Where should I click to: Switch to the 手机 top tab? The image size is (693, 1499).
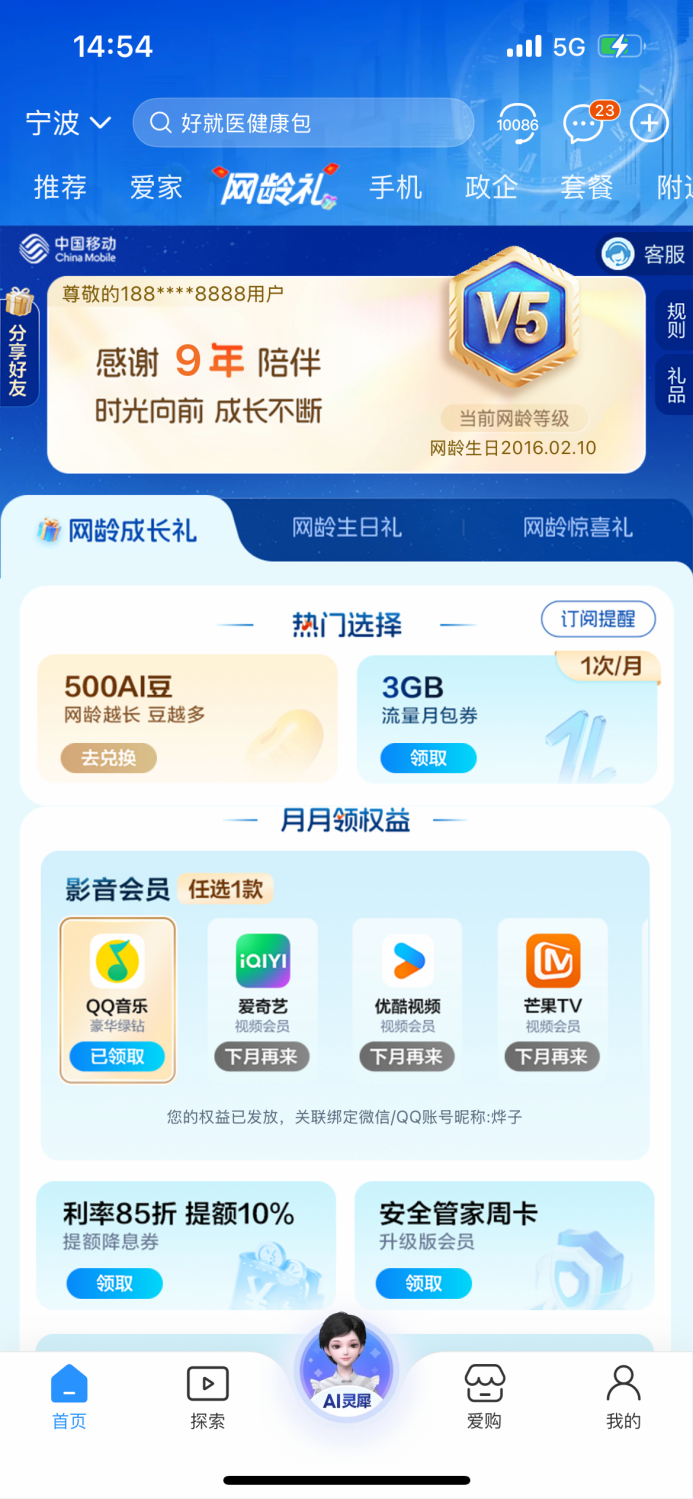pyautogui.click(x=395, y=187)
